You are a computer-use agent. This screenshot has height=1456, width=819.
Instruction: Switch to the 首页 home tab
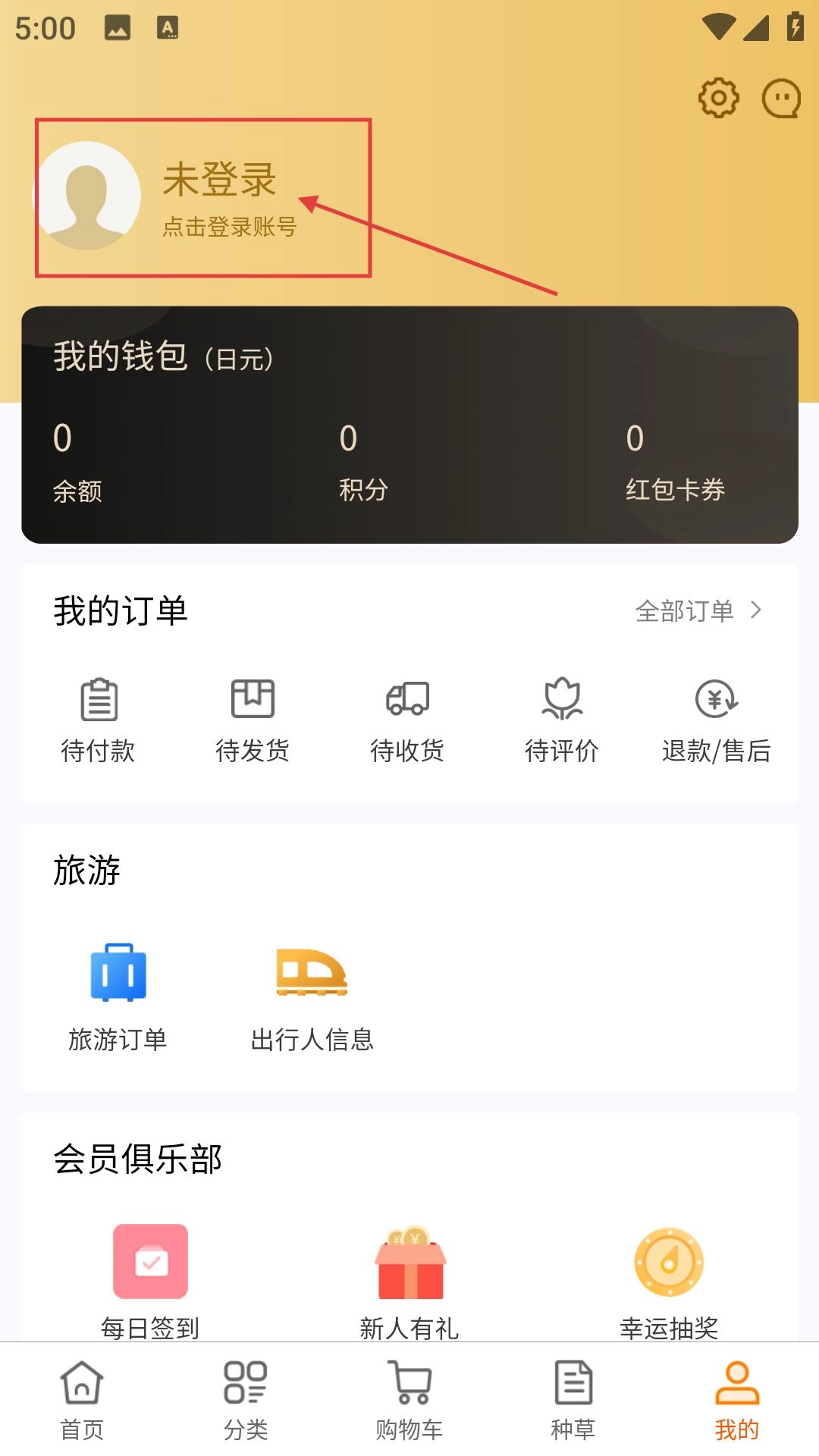pyautogui.click(x=82, y=1400)
